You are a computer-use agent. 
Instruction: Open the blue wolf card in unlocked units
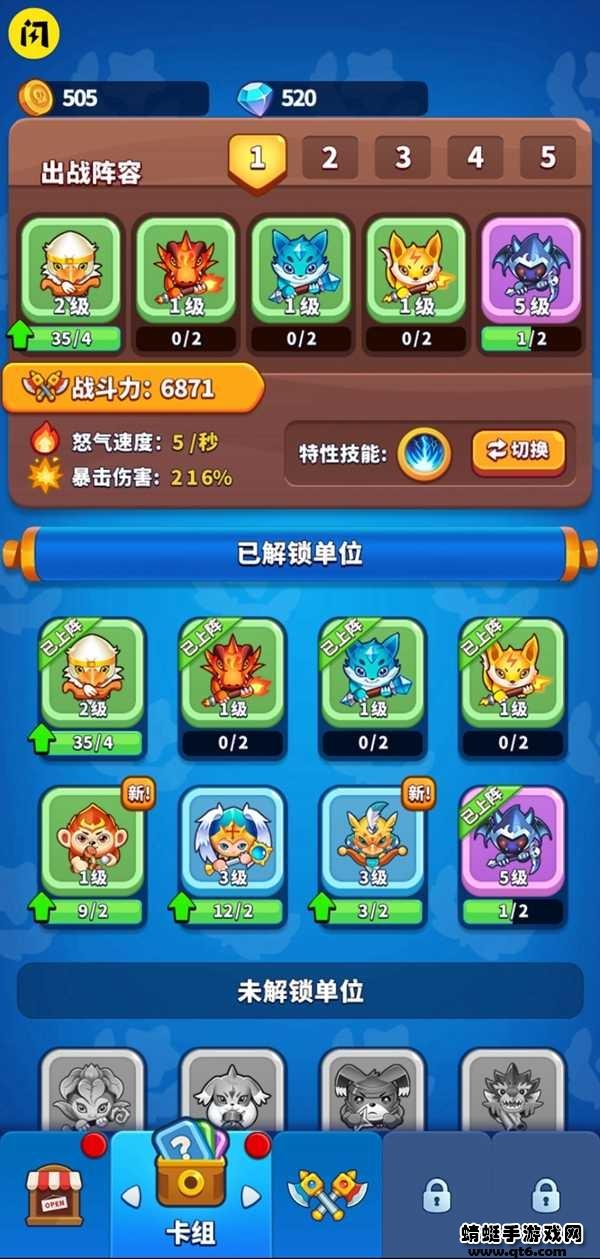pos(372,688)
